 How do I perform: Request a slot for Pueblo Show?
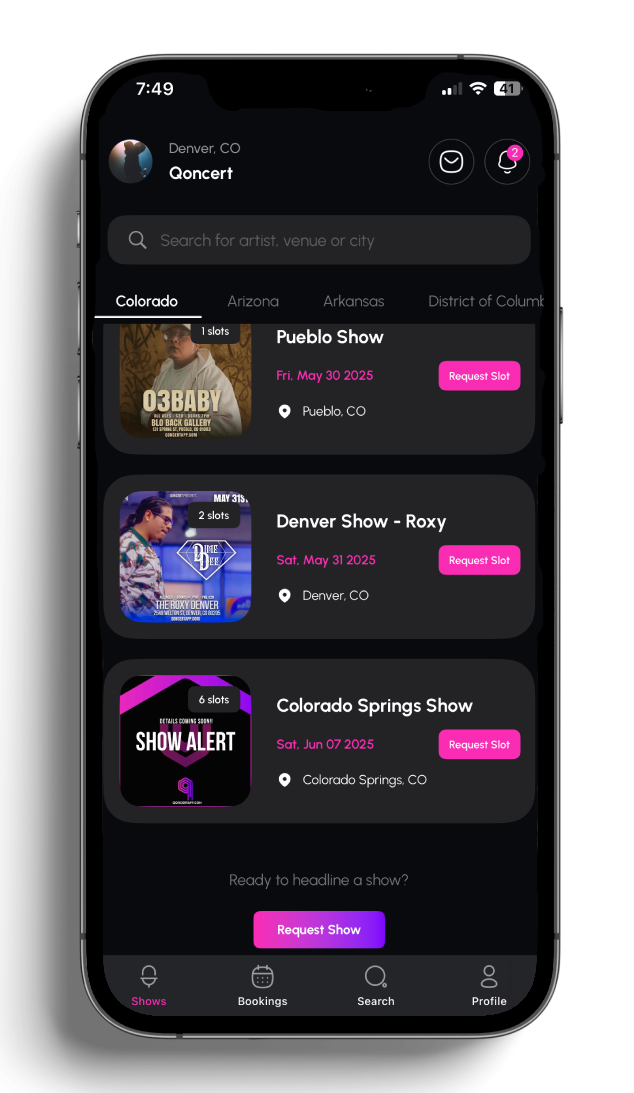tap(479, 376)
